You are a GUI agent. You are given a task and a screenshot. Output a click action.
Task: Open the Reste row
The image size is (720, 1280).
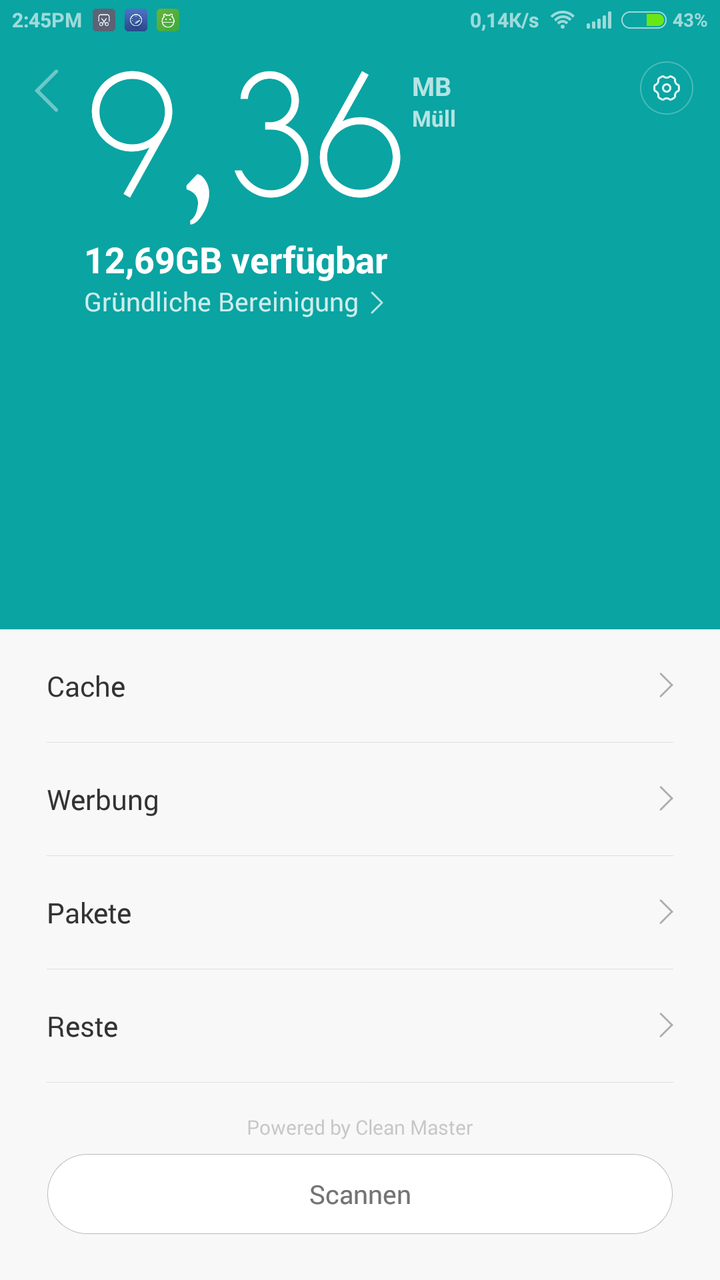(x=360, y=1026)
